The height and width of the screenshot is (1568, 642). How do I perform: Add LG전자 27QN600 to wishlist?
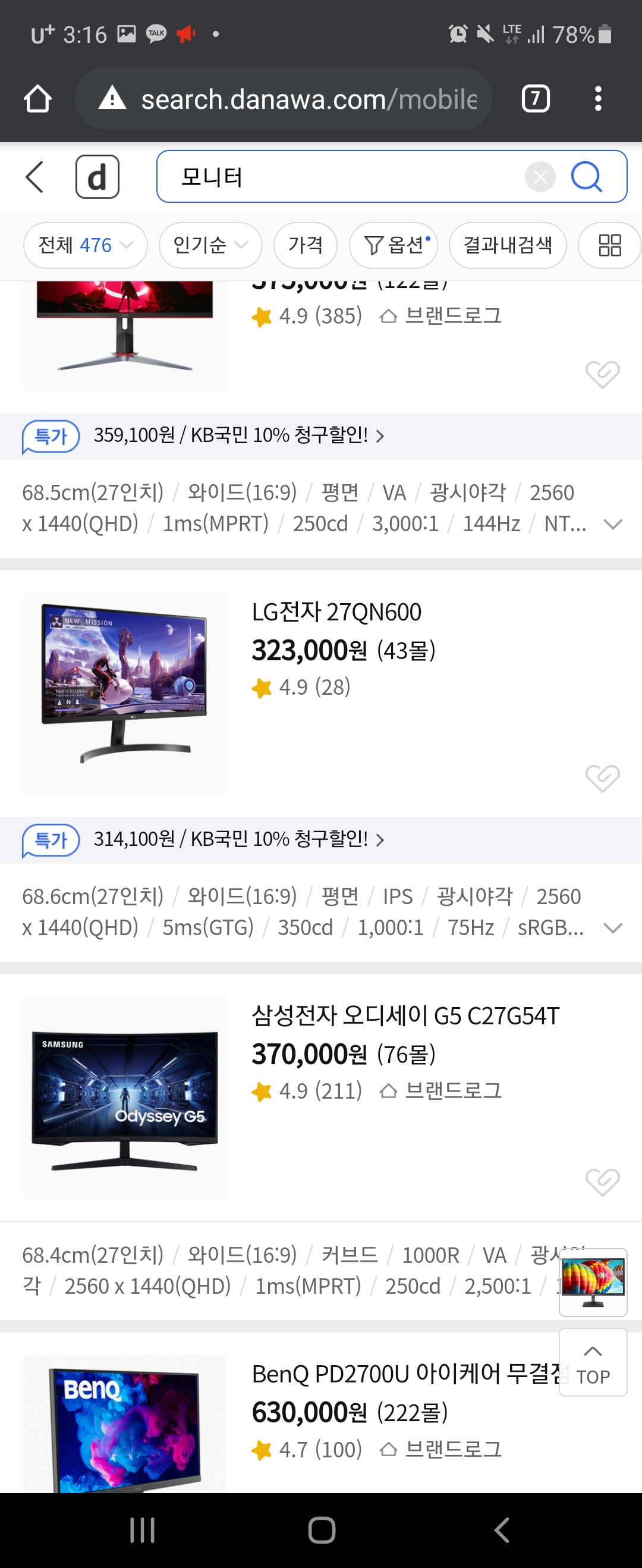click(x=602, y=778)
